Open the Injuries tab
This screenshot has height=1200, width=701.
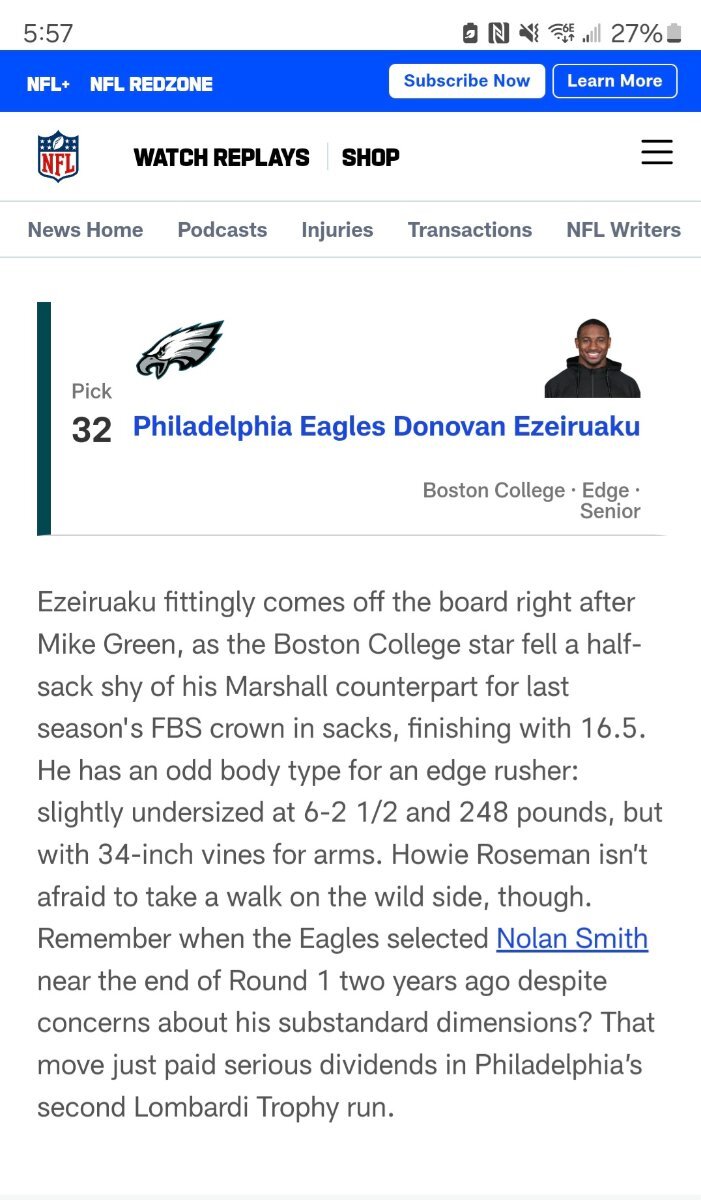(337, 230)
